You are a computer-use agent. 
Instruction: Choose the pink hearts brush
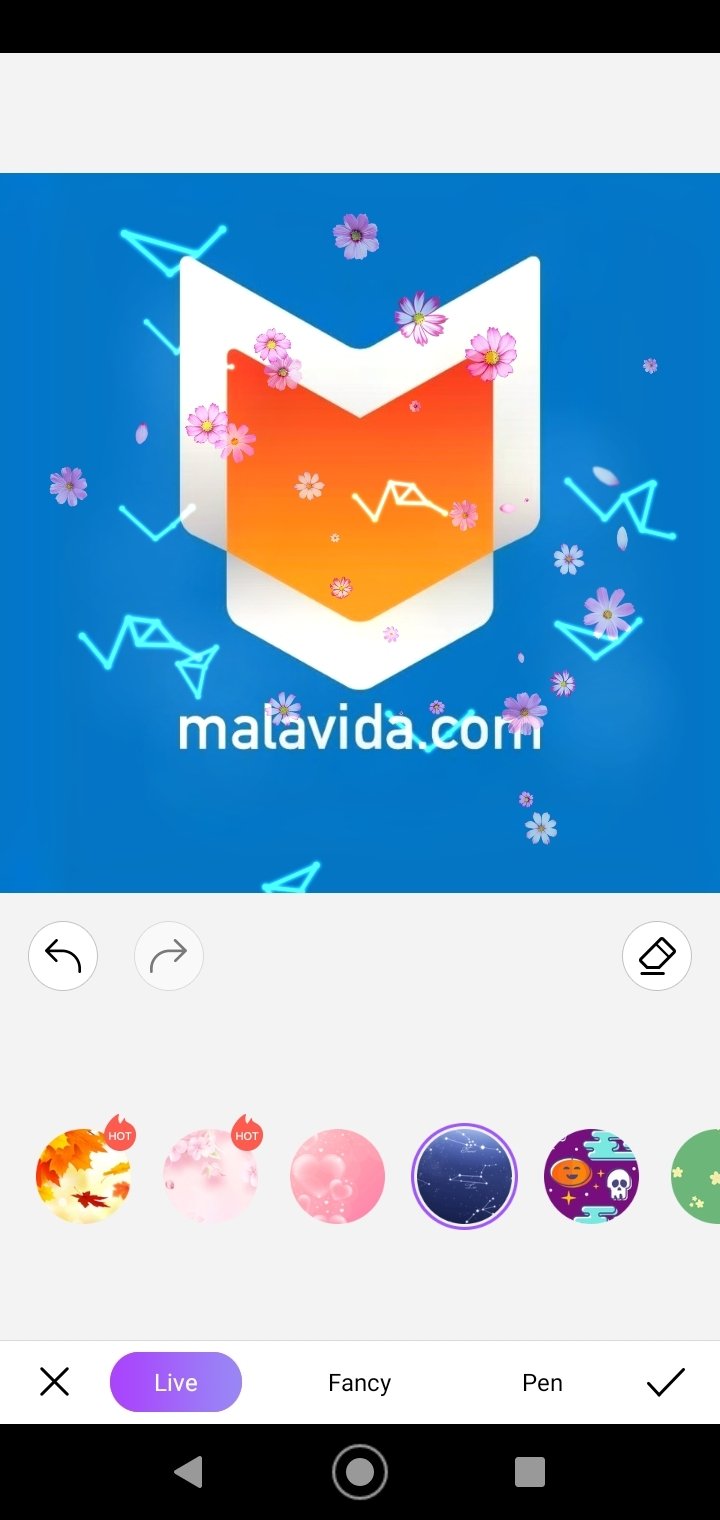pos(337,1176)
